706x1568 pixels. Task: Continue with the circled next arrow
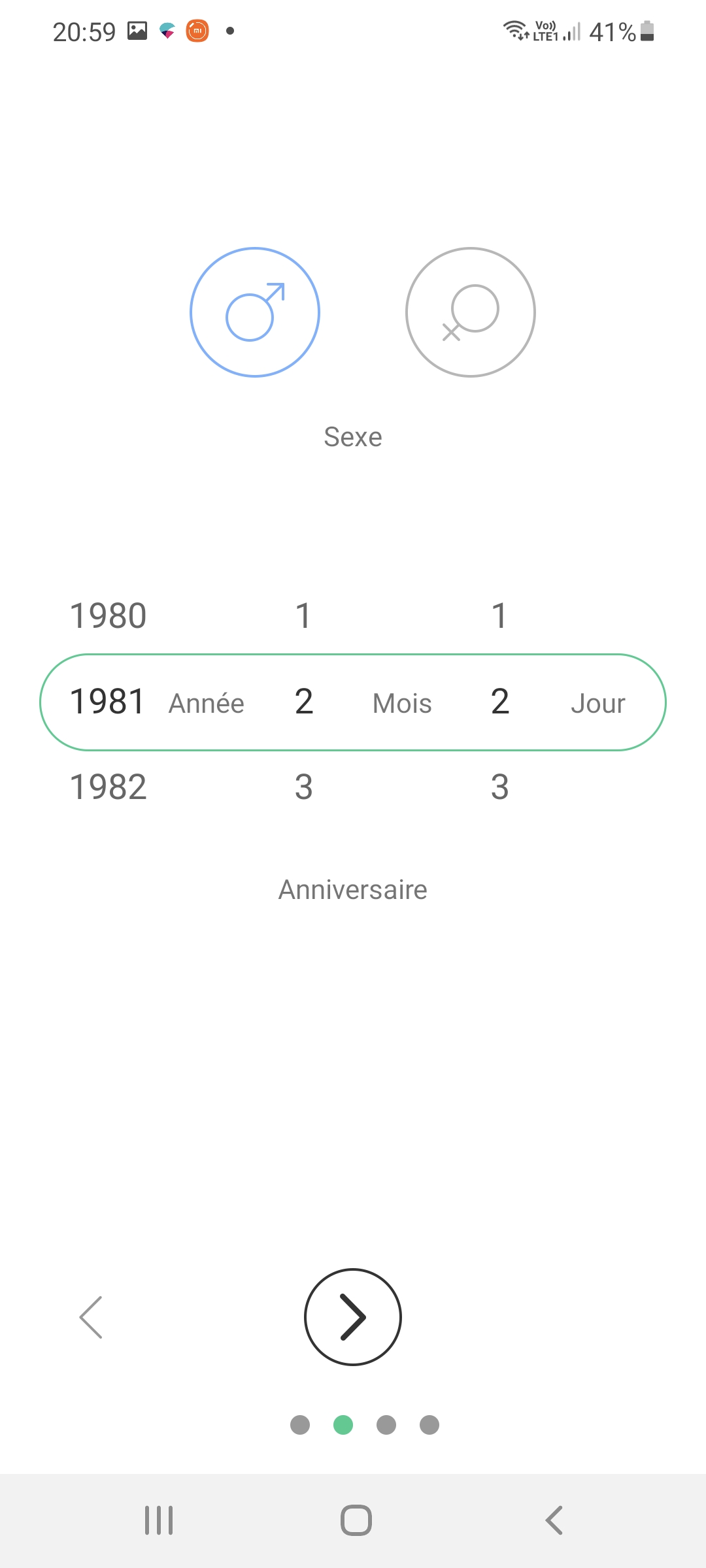(x=353, y=1317)
